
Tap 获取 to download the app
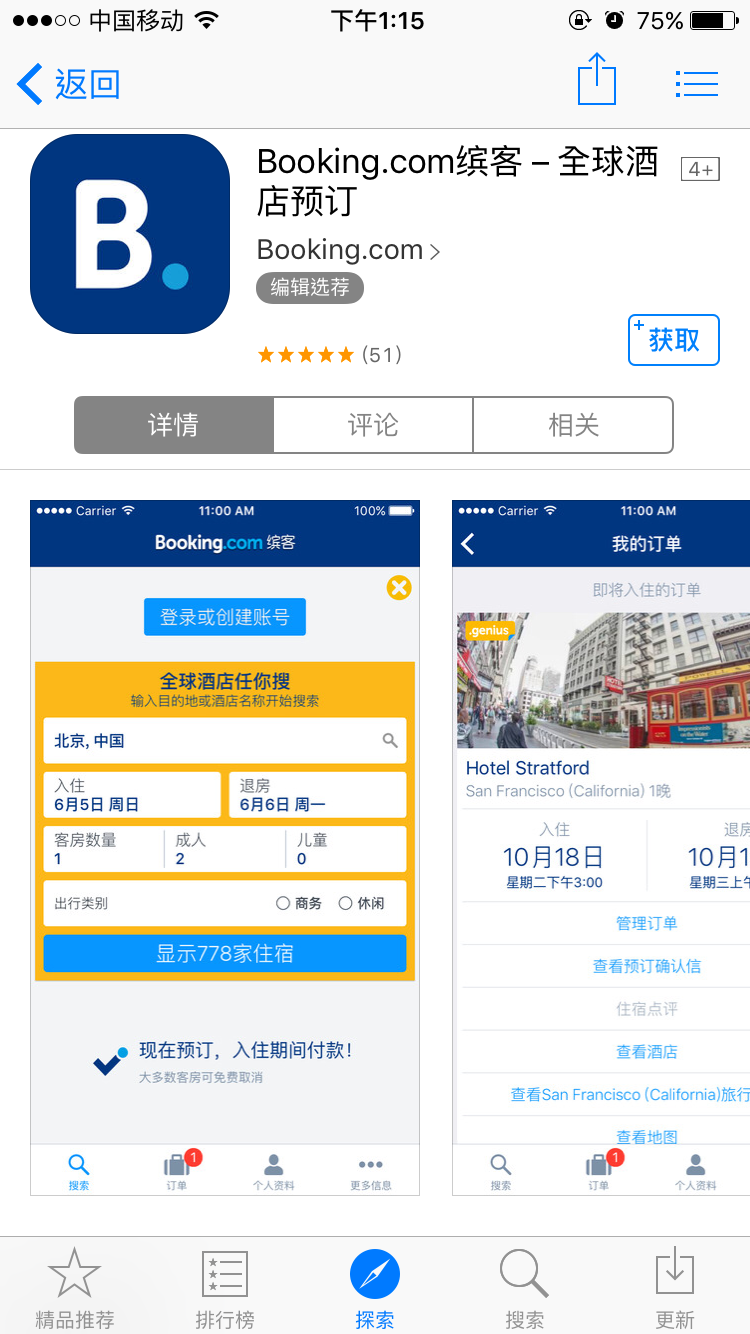[x=674, y=340]
